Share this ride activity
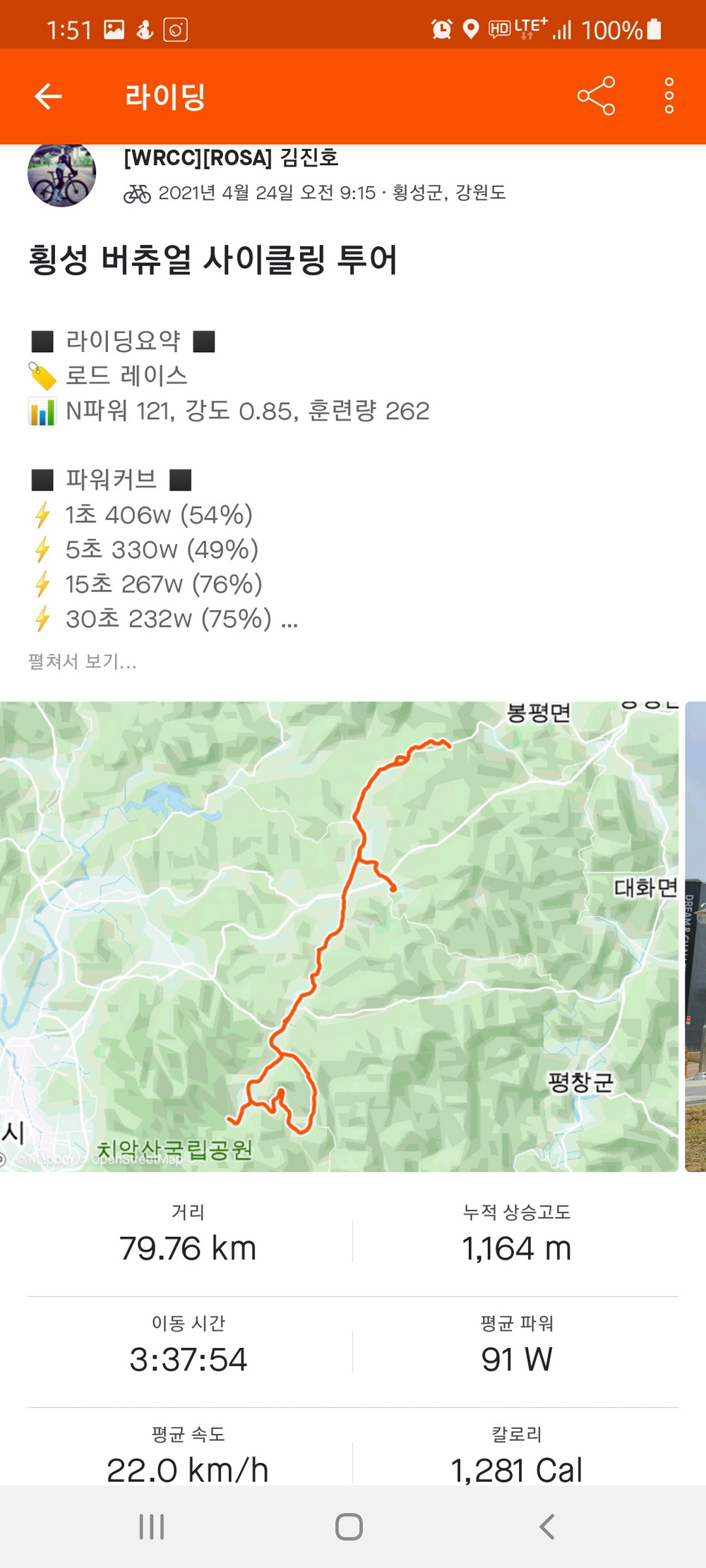Viewport: 706px width, 1568px height. (596, 97)
